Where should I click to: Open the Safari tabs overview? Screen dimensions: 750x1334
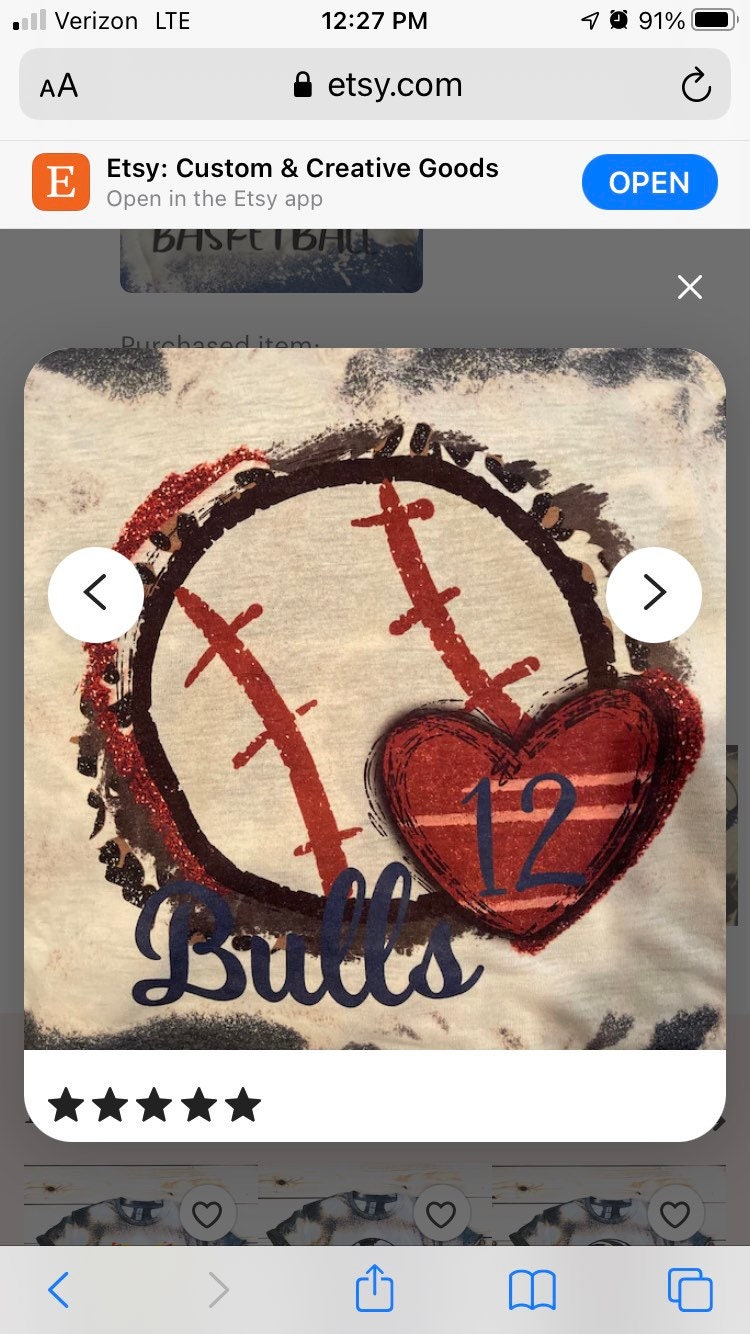point(690,1290)
